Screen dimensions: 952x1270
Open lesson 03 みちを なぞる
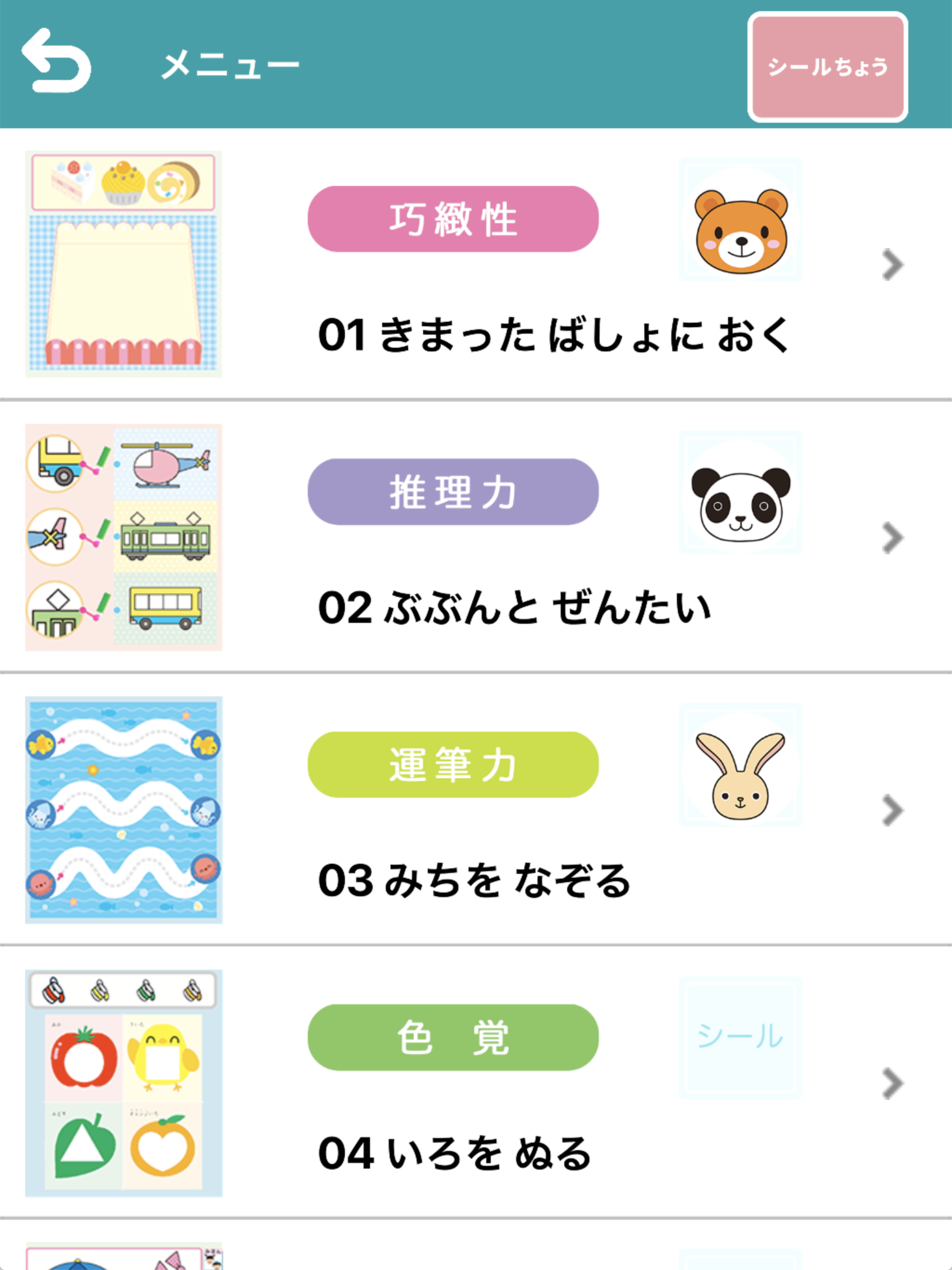pos(474,880)
